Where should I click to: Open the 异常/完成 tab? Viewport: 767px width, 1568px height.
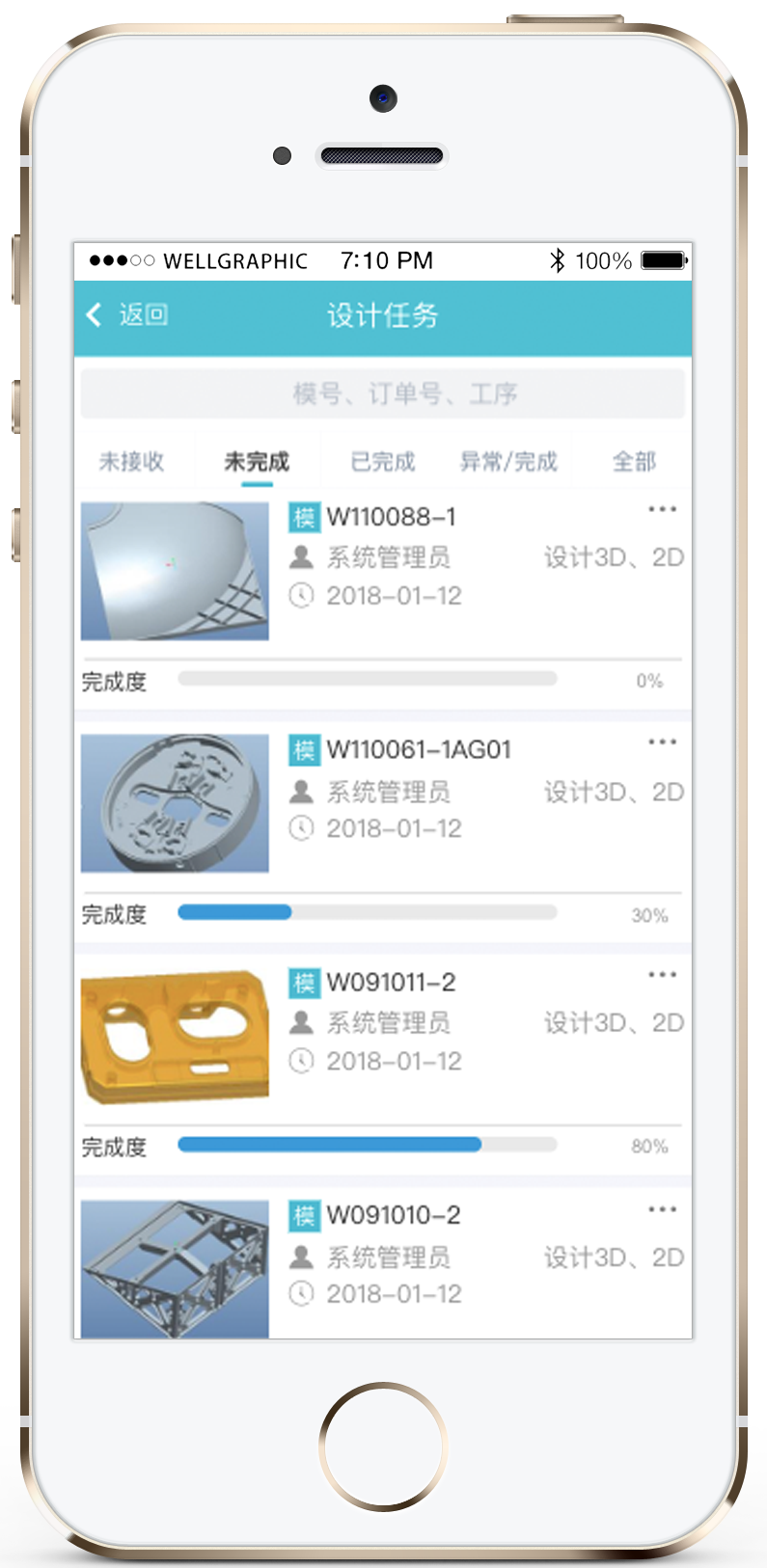(508, 462)
